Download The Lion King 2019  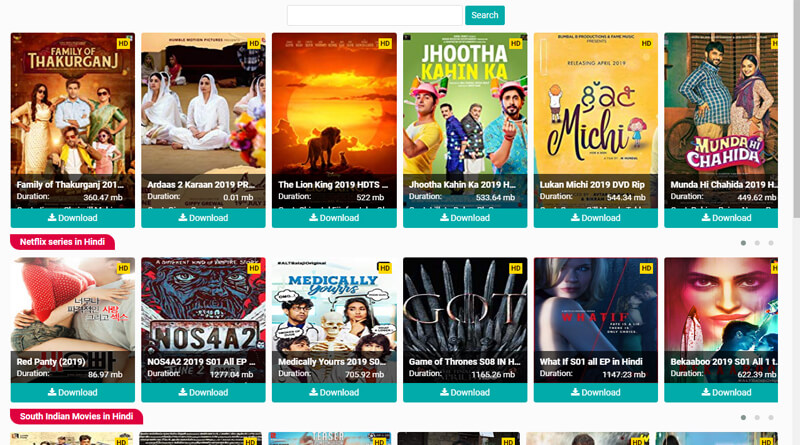point(334,217)
